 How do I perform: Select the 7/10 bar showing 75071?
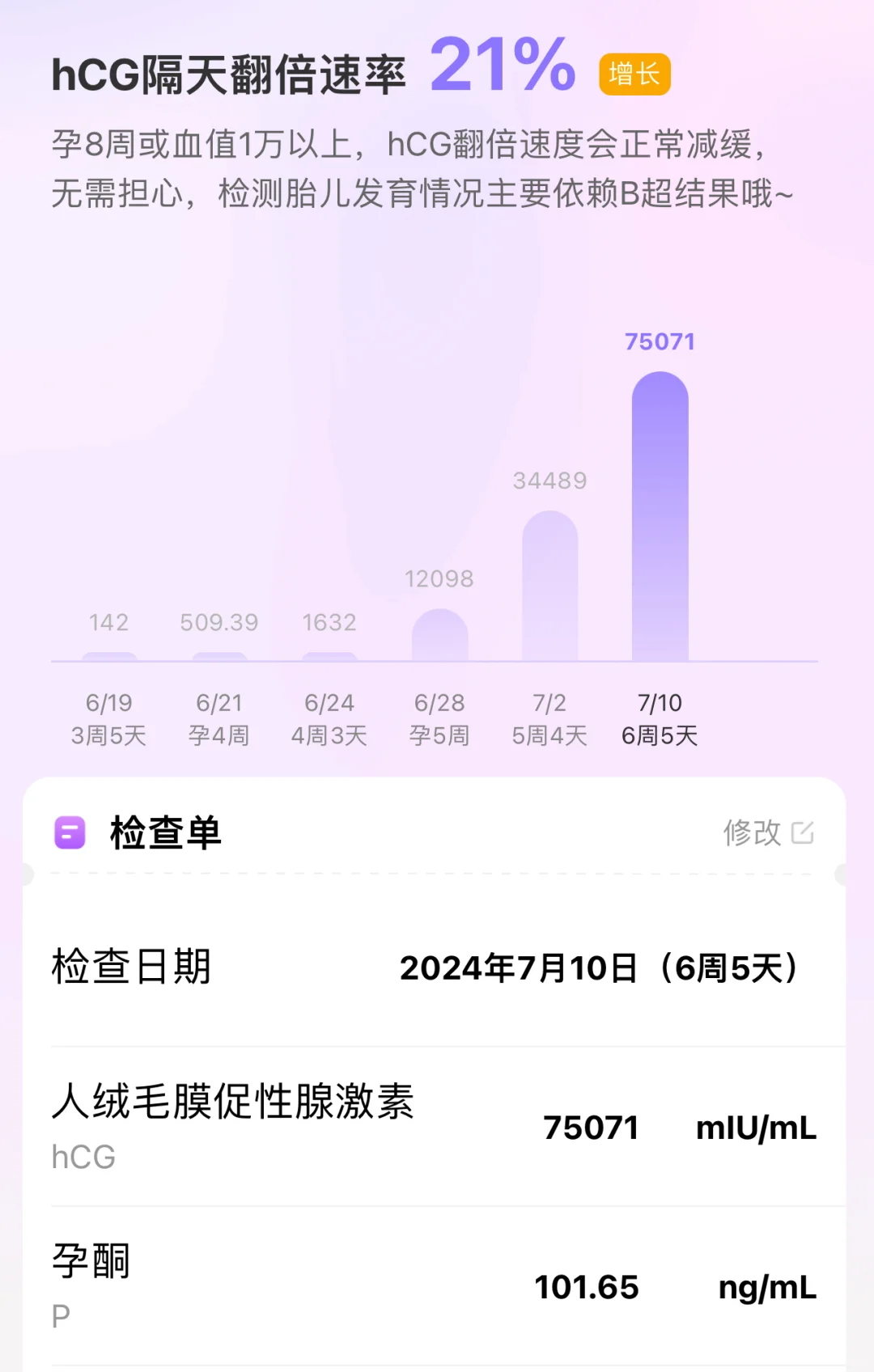(660, 516)
